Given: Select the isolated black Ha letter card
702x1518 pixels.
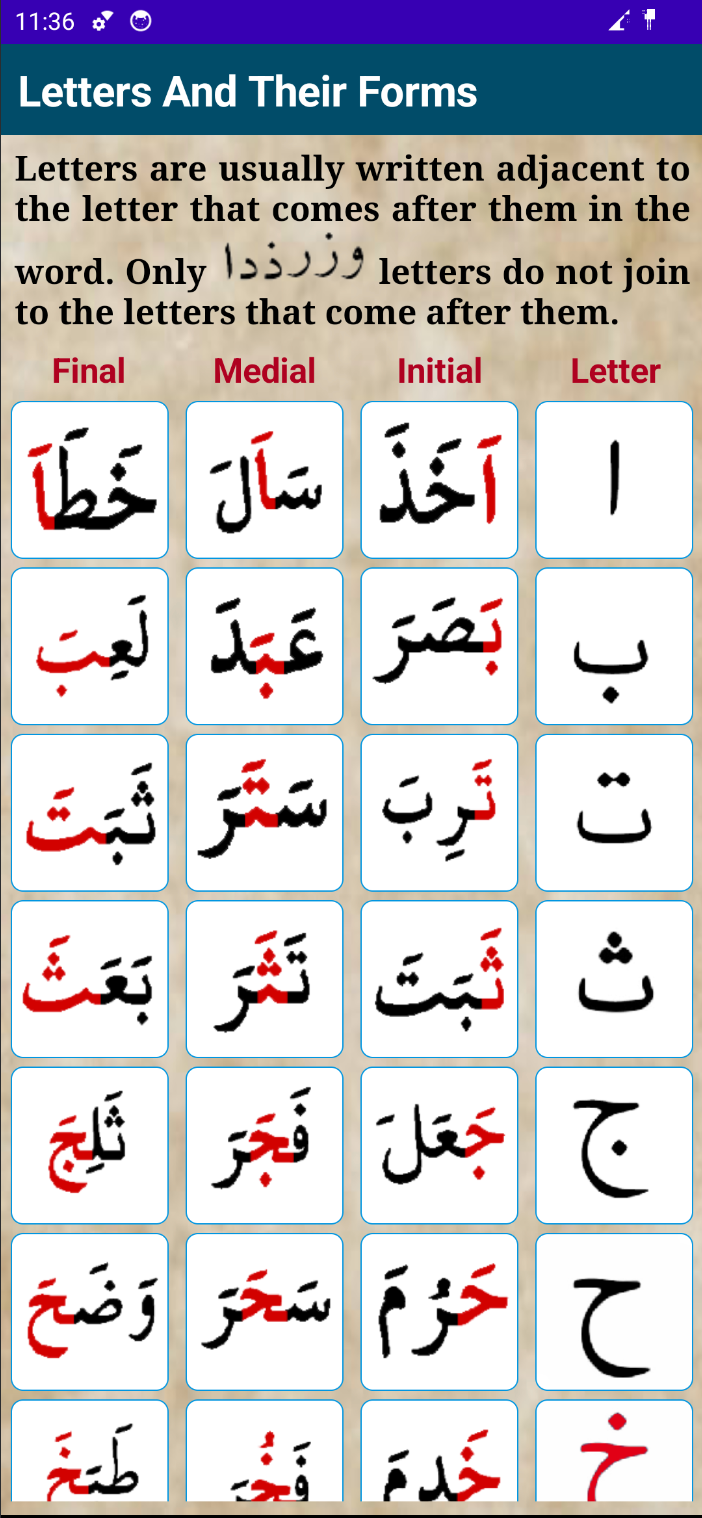Looking at the screenshot, I should click(x=614, y=1311).
